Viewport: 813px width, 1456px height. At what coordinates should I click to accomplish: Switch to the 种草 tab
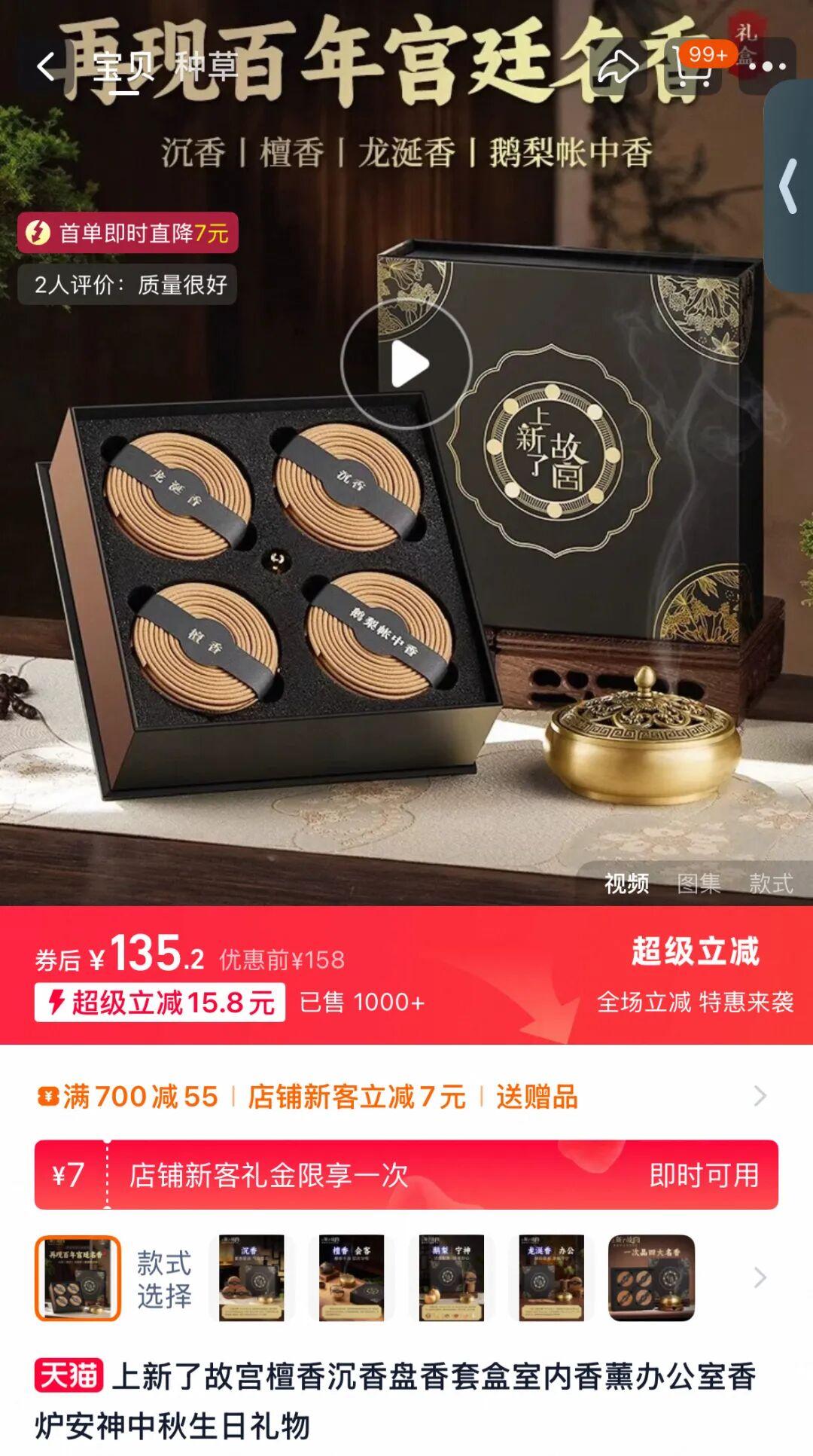tap(206, 66)
